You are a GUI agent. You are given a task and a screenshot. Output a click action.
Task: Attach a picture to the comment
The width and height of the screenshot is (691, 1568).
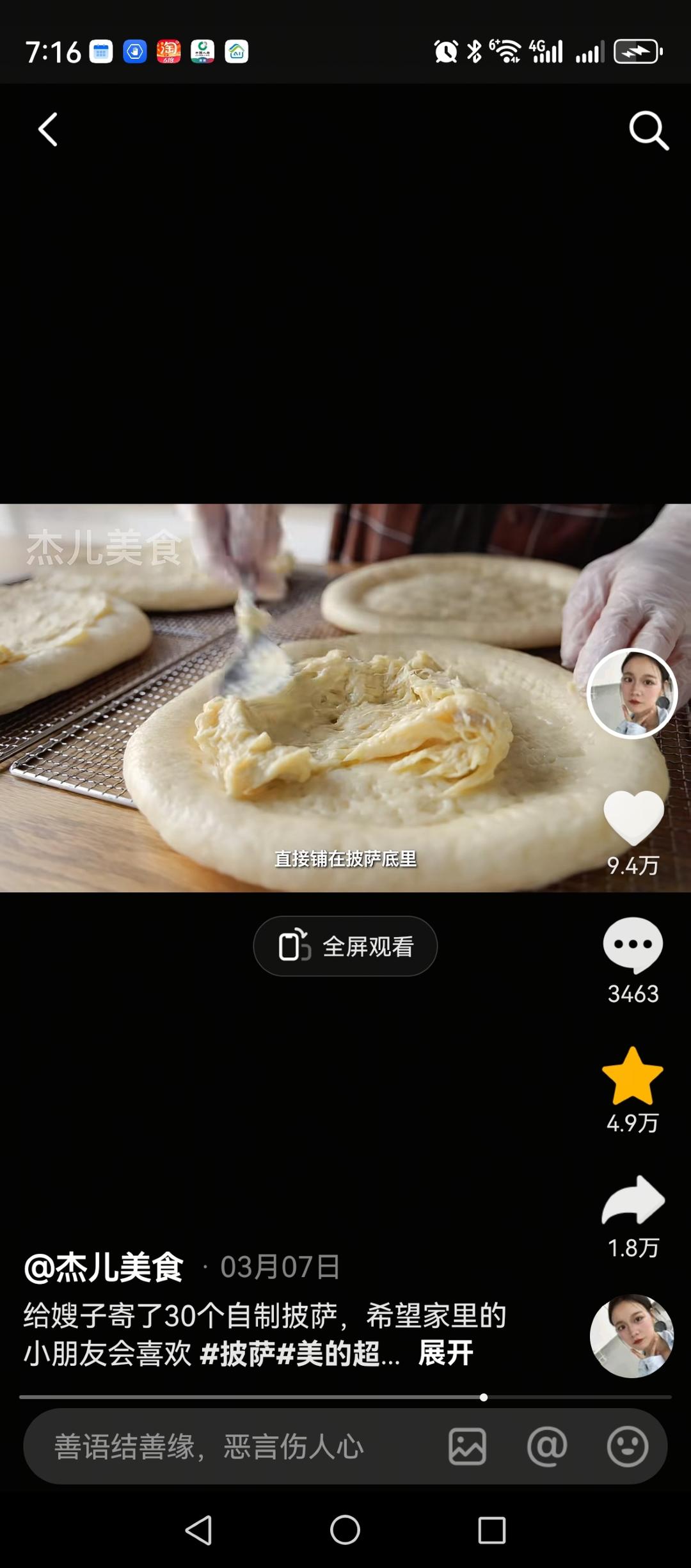[467, 1447]
